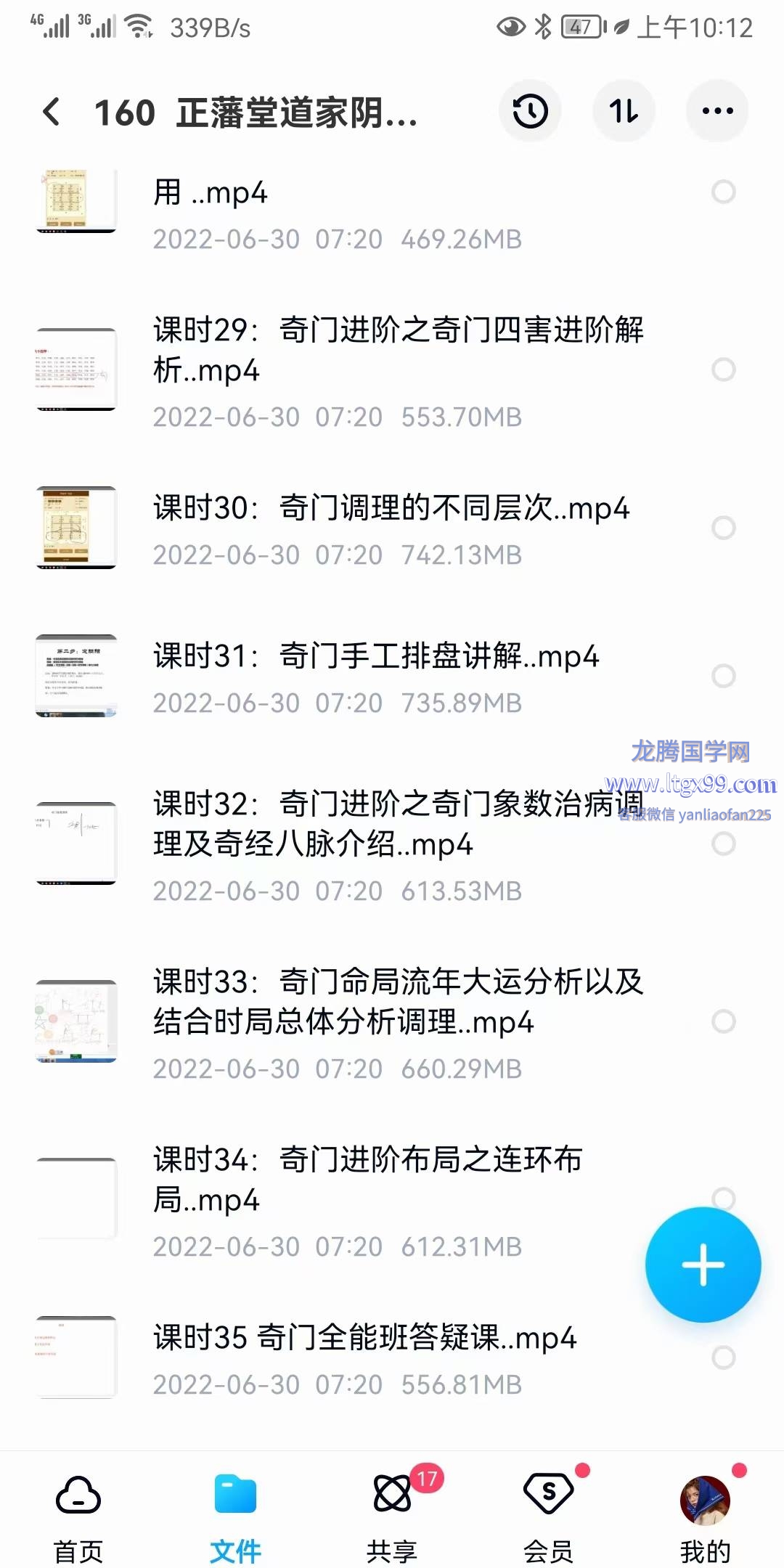Tap the blue plus add button
Screen dimensions: 784x1568
tap(703, 1265)
